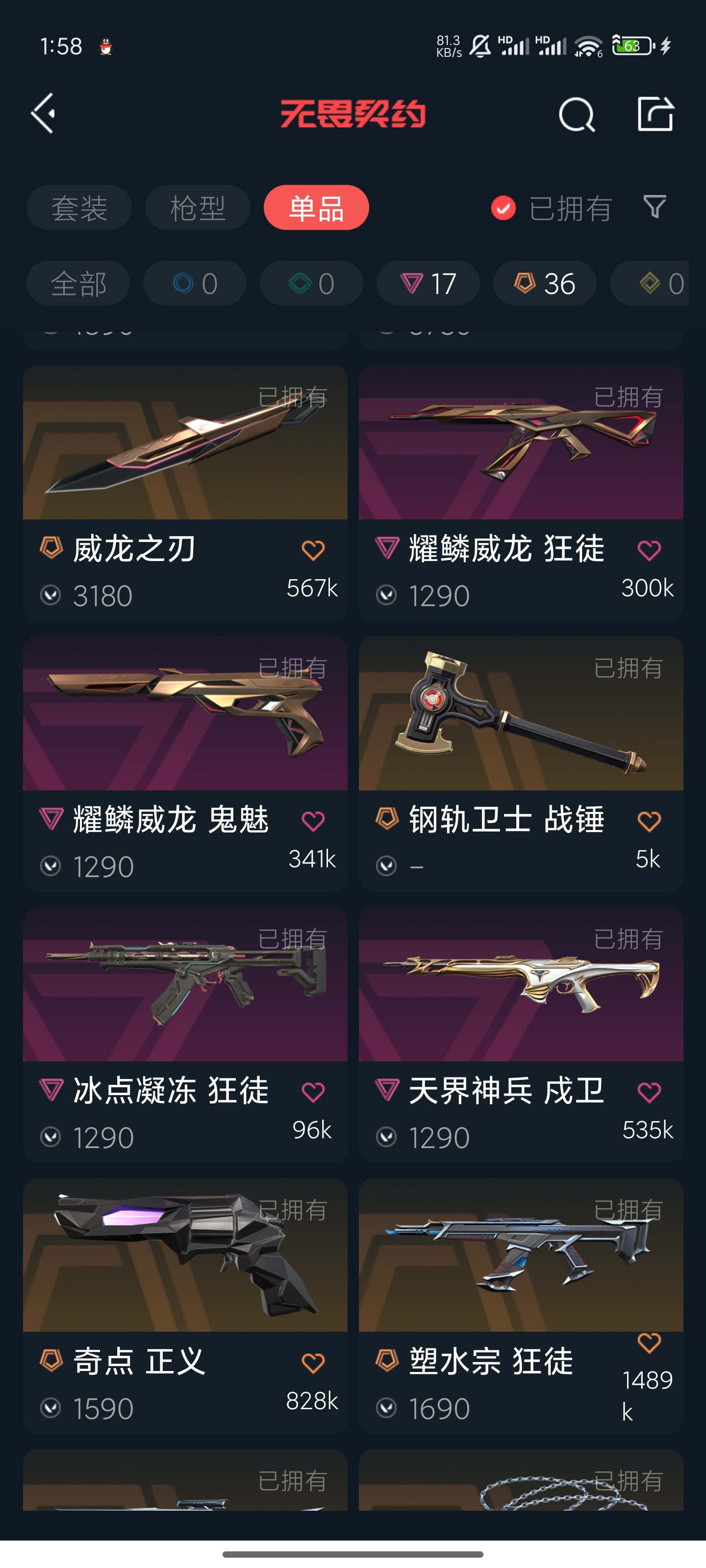
Task: Like the 耀鳞威龙 鬼魅 skin
Action: click(313, 822)
